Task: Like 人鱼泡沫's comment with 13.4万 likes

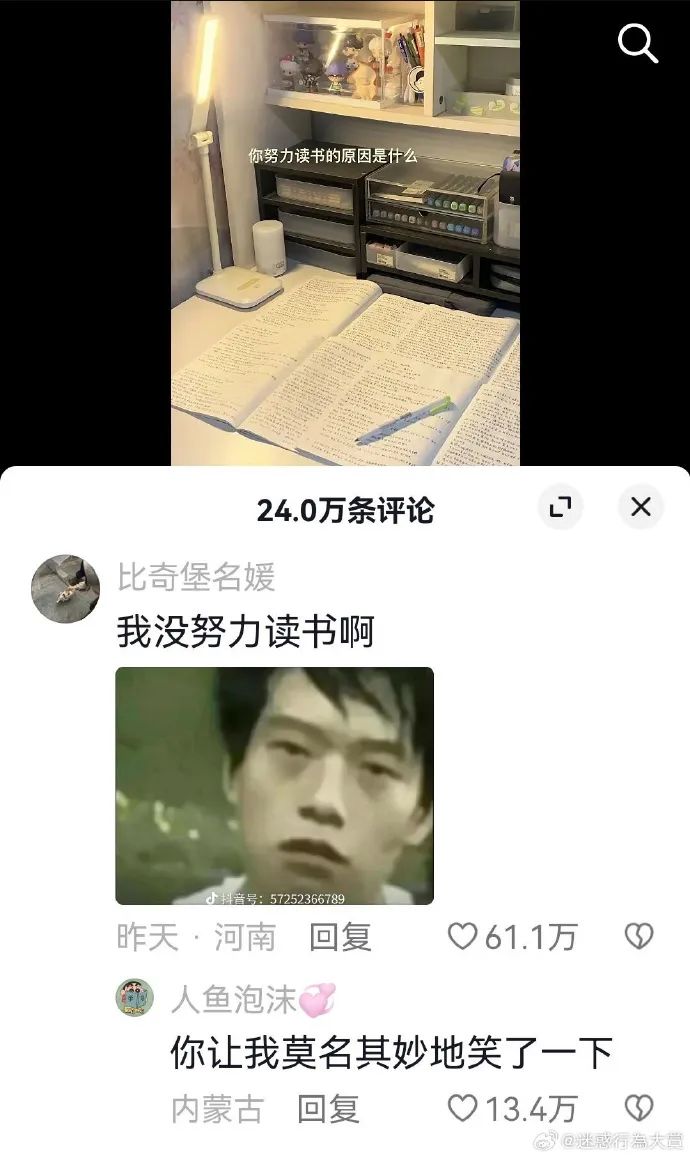Action: [463, 1108]
